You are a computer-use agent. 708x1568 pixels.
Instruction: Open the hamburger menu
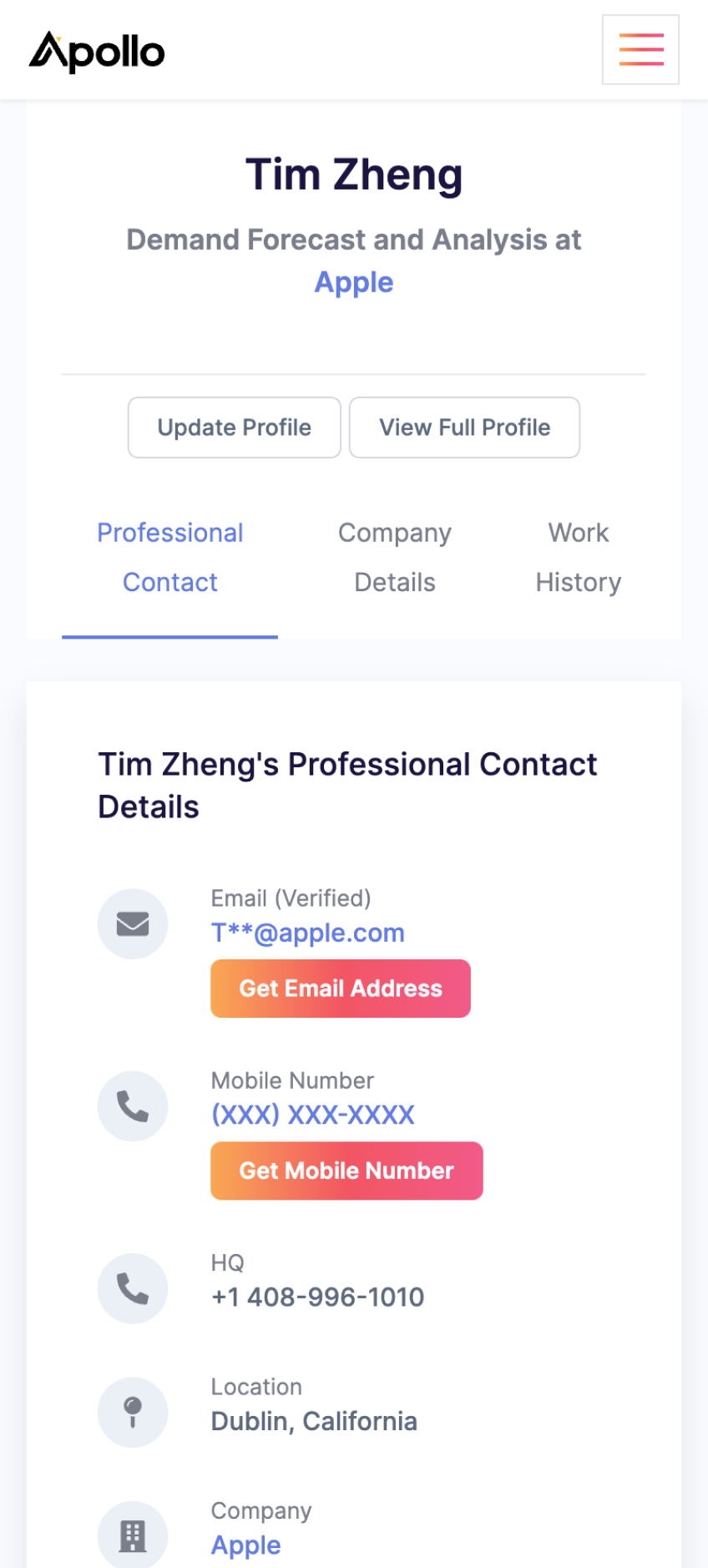pyautogui.click(x=640, y=50)
